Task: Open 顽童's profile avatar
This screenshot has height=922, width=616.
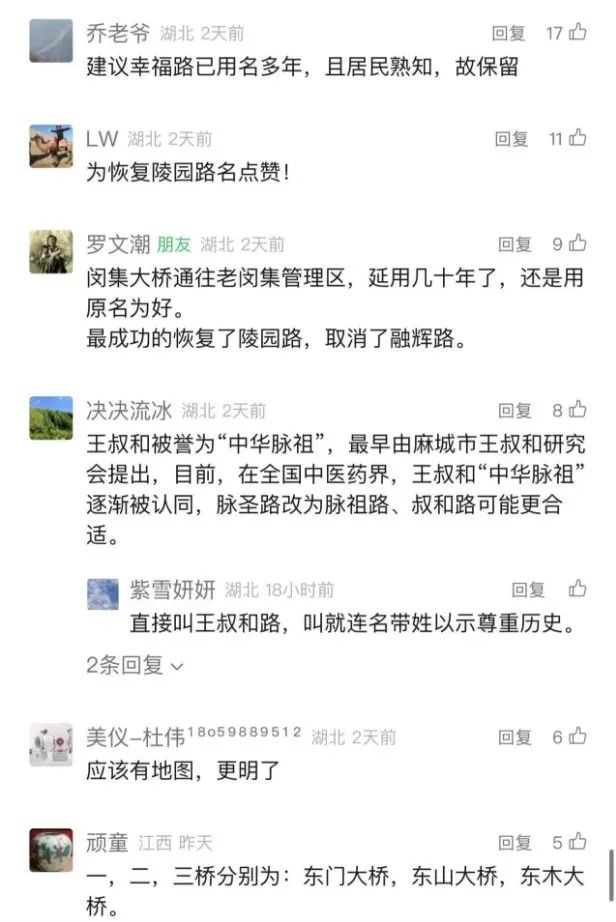Action: pyautogui.click(x=51, y=850)
